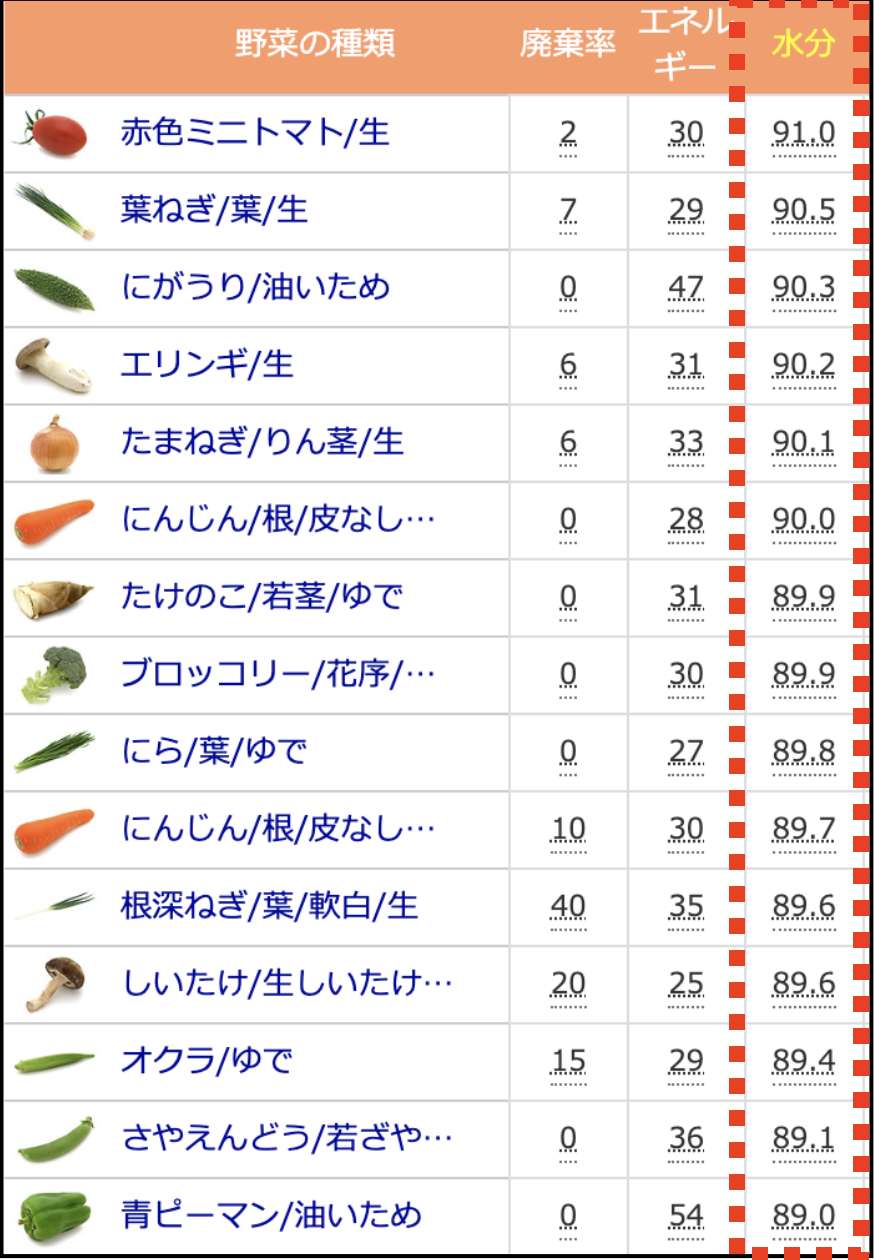View details for 葉ねぎ/葉/生
874x1260 pixels.
[x=213, y=210]
